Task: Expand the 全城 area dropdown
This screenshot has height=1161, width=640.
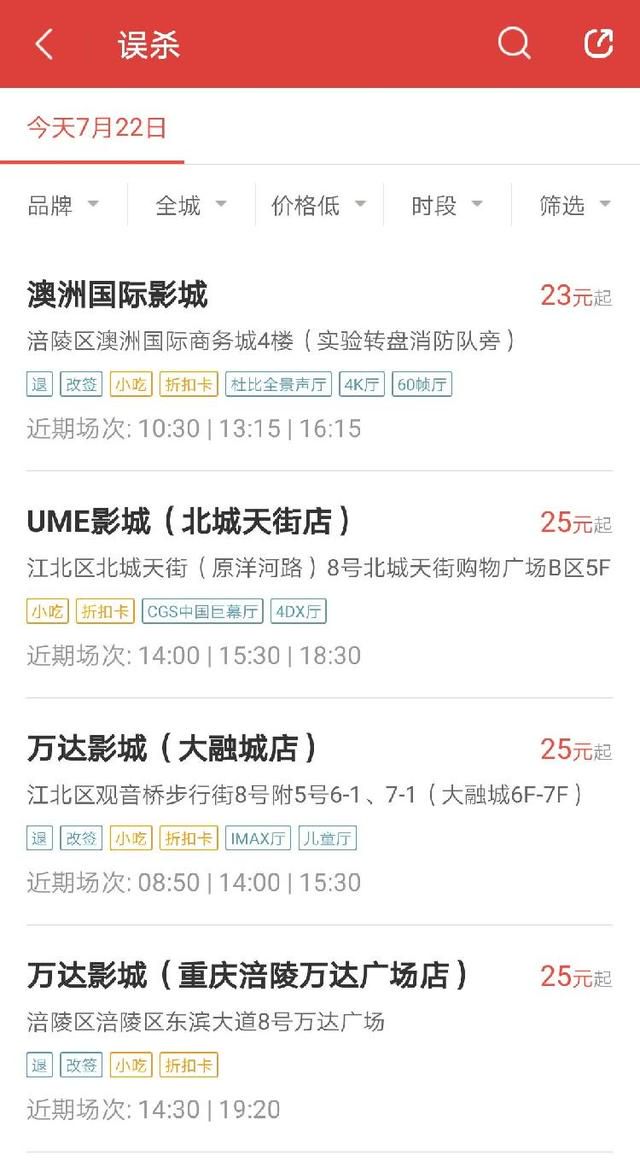Action: pos(191,205)
